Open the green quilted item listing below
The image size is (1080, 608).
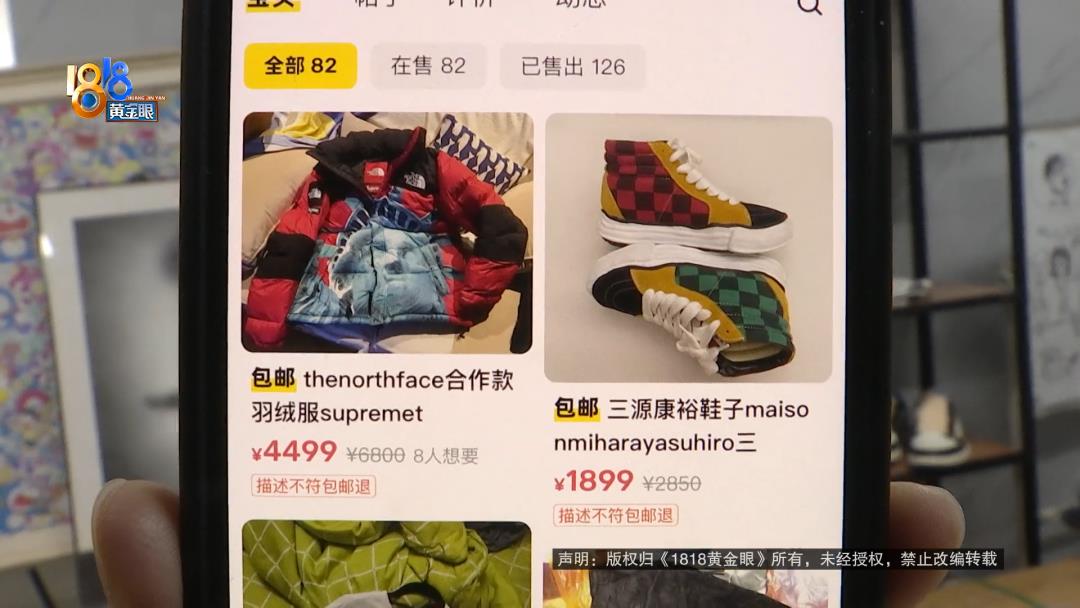[386, 564]
